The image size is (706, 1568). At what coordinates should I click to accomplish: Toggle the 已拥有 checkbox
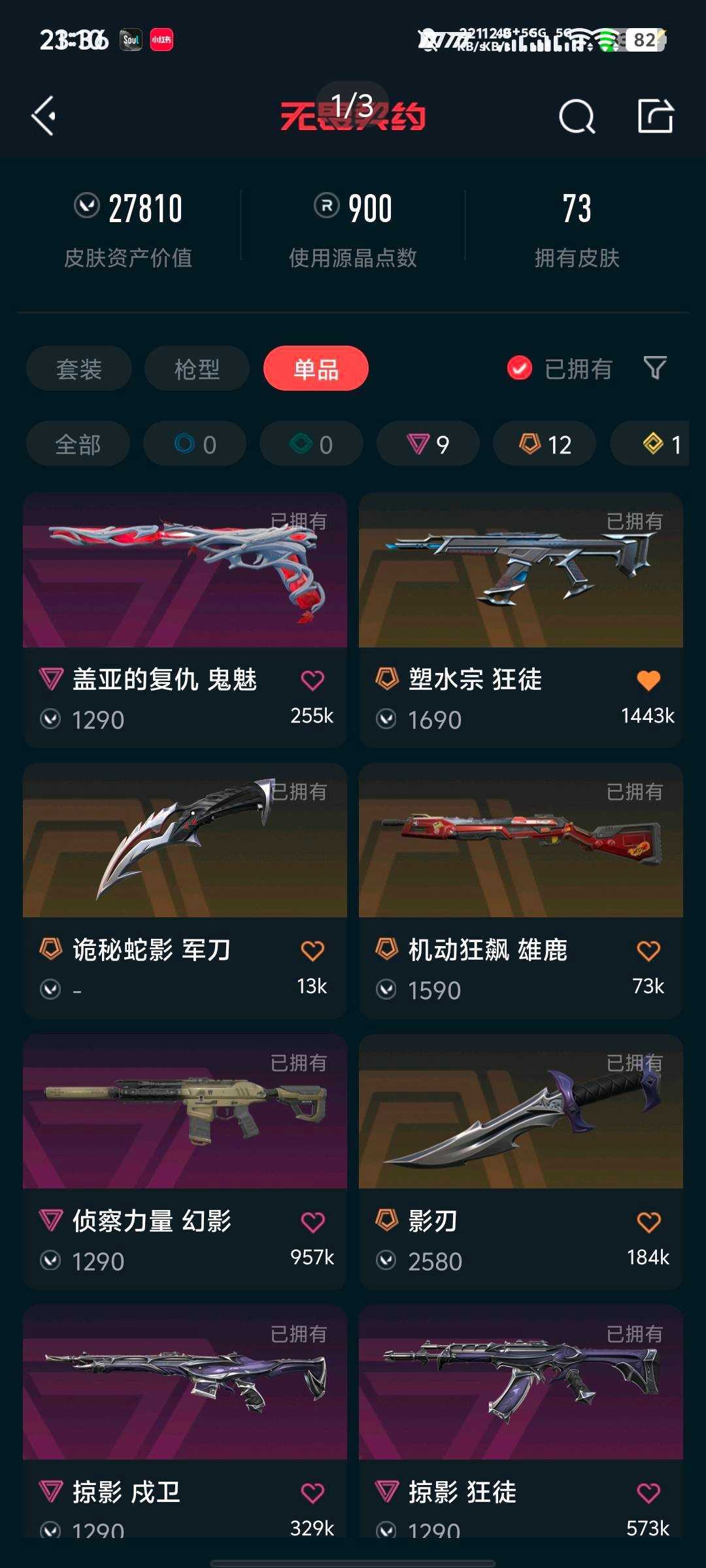[x=520, y=368]
